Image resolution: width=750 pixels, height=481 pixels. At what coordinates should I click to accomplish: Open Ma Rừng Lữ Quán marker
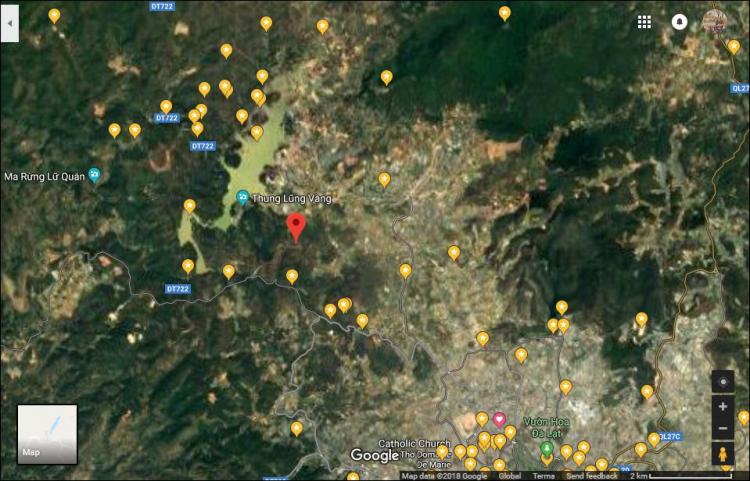point(94,176)
